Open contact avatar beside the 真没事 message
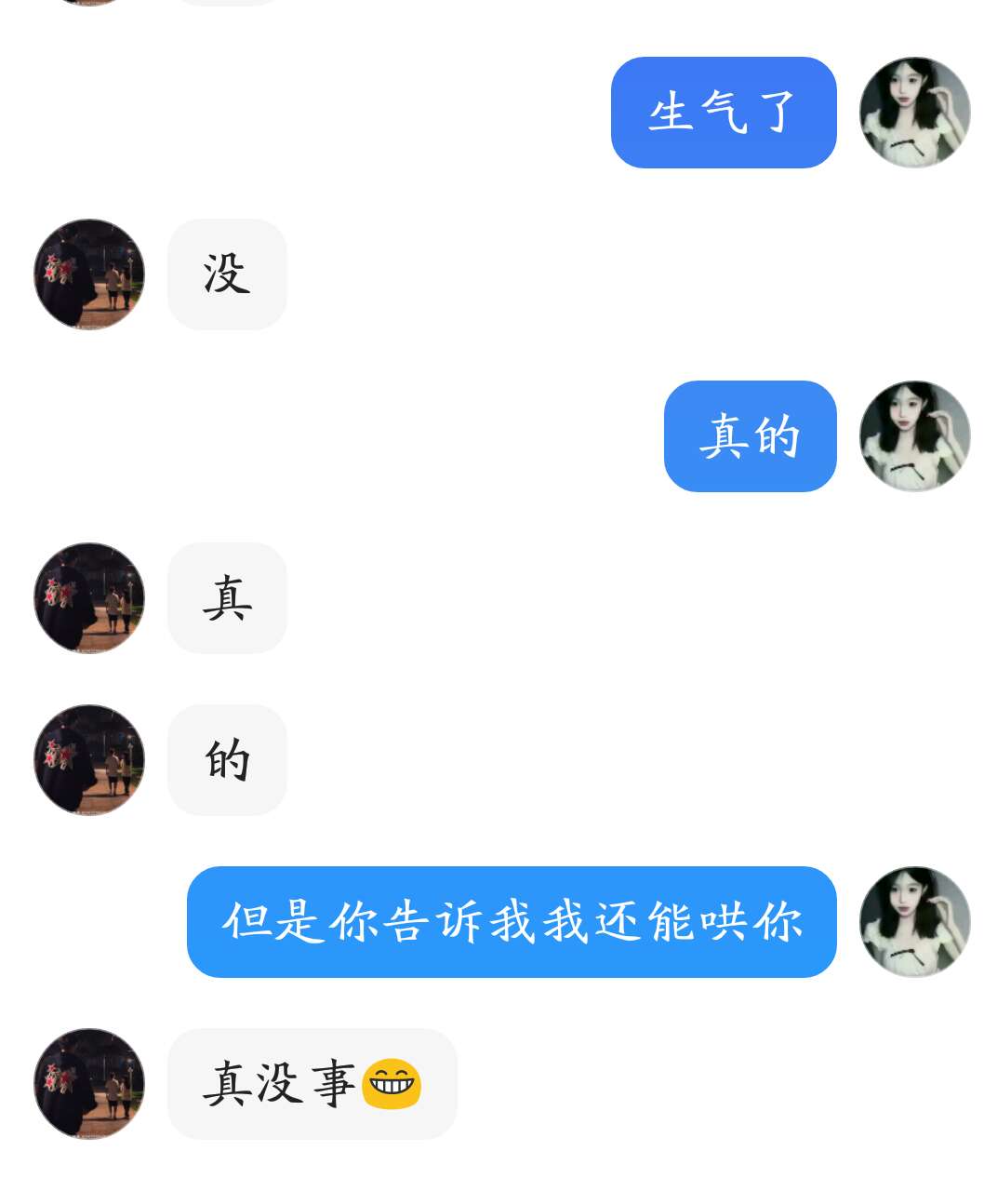984x1204 pixels. [x=89, y=1084]
